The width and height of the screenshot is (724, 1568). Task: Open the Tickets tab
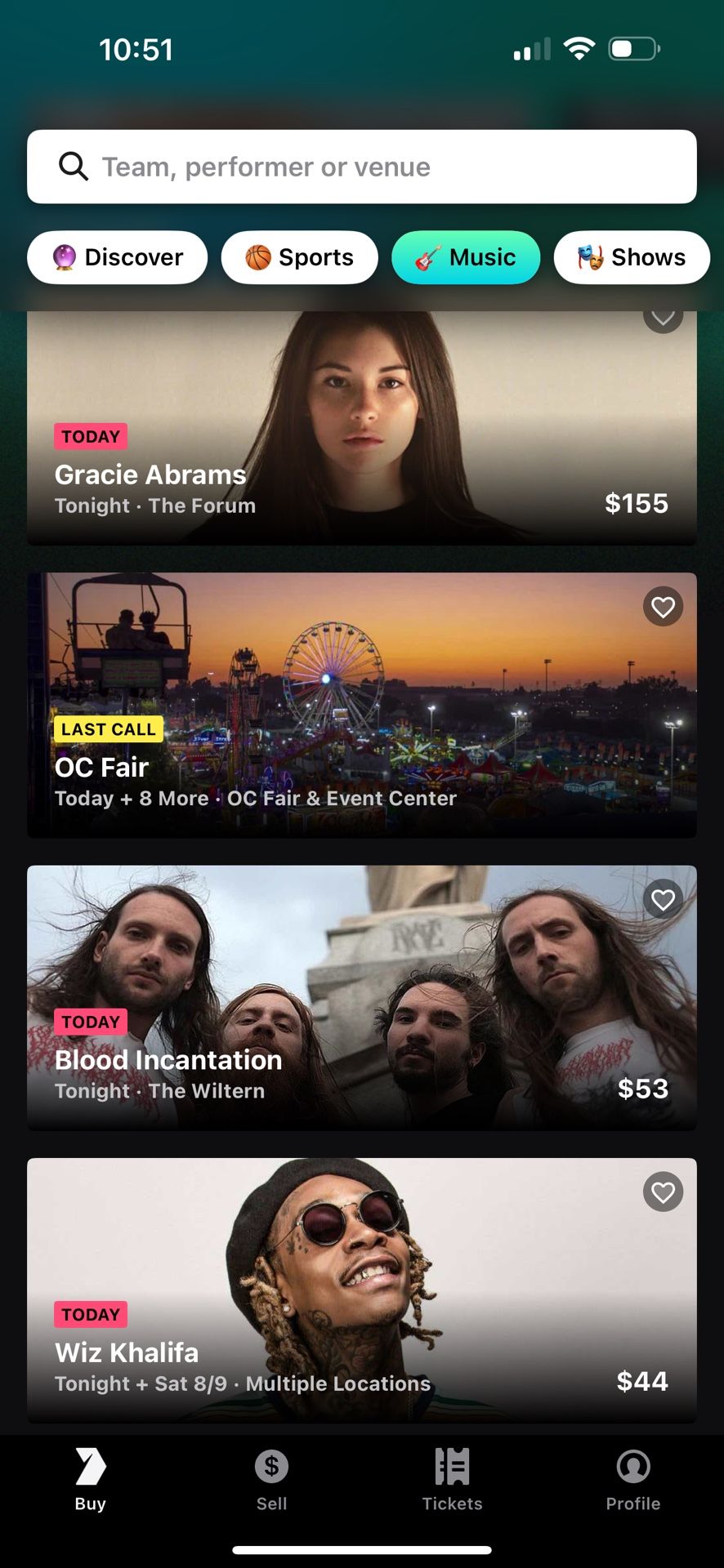pos(452,1480)
